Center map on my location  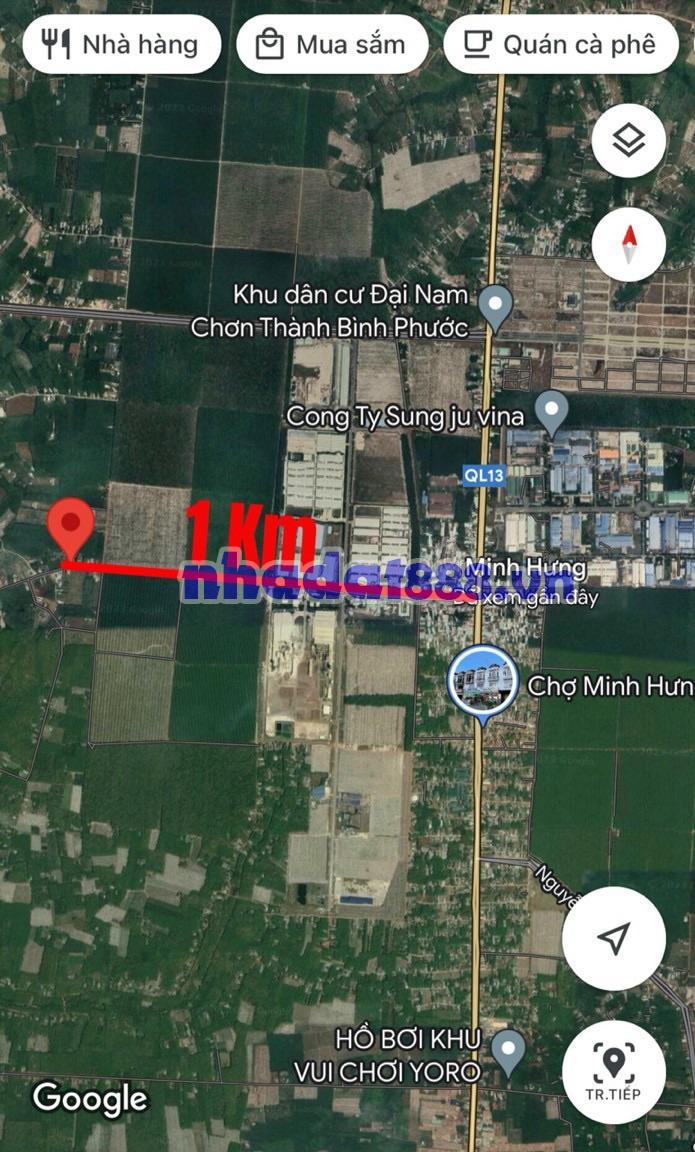coord(613,938)
